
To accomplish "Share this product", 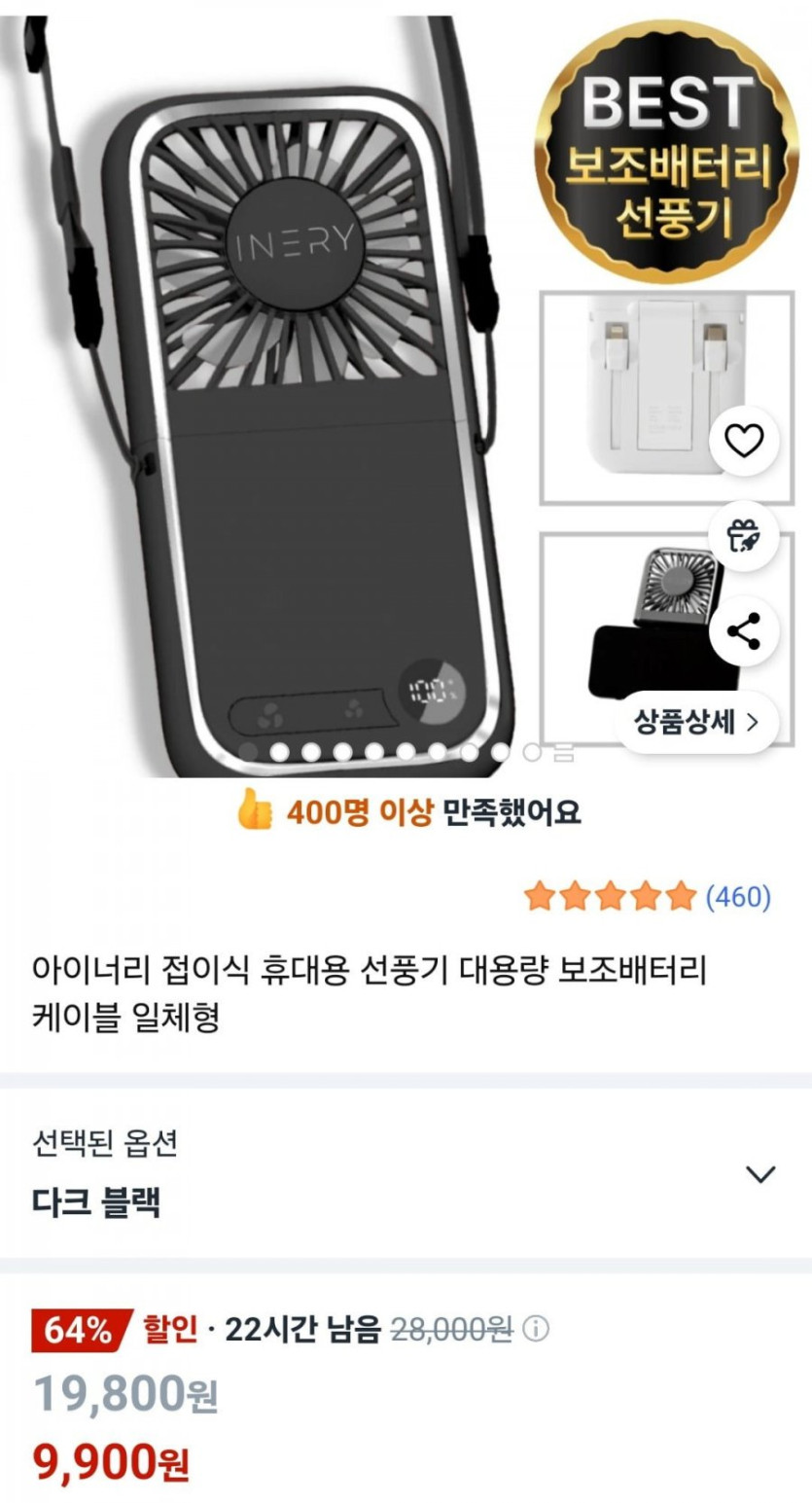I will click(744, 631).
